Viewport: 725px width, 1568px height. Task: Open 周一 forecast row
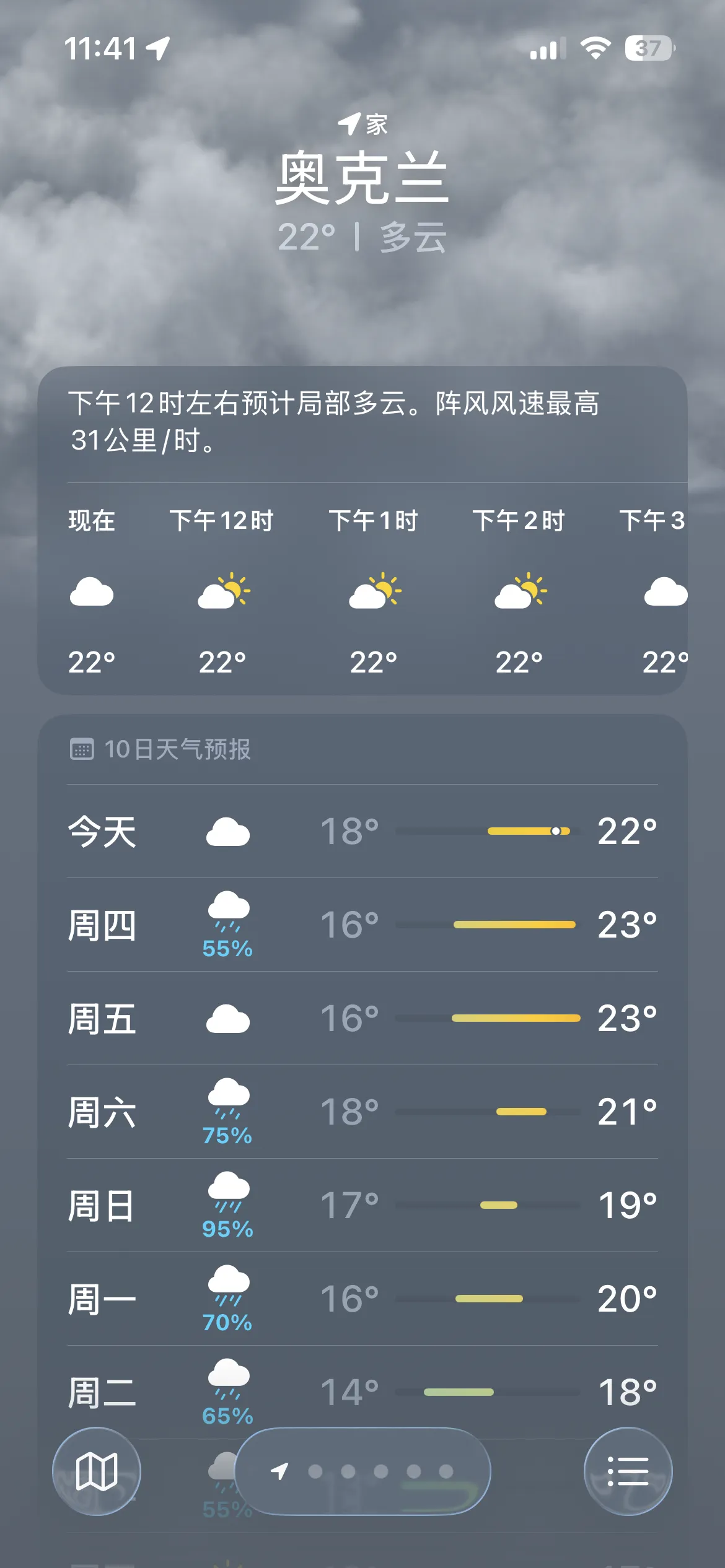click(x=362, y=1299)
